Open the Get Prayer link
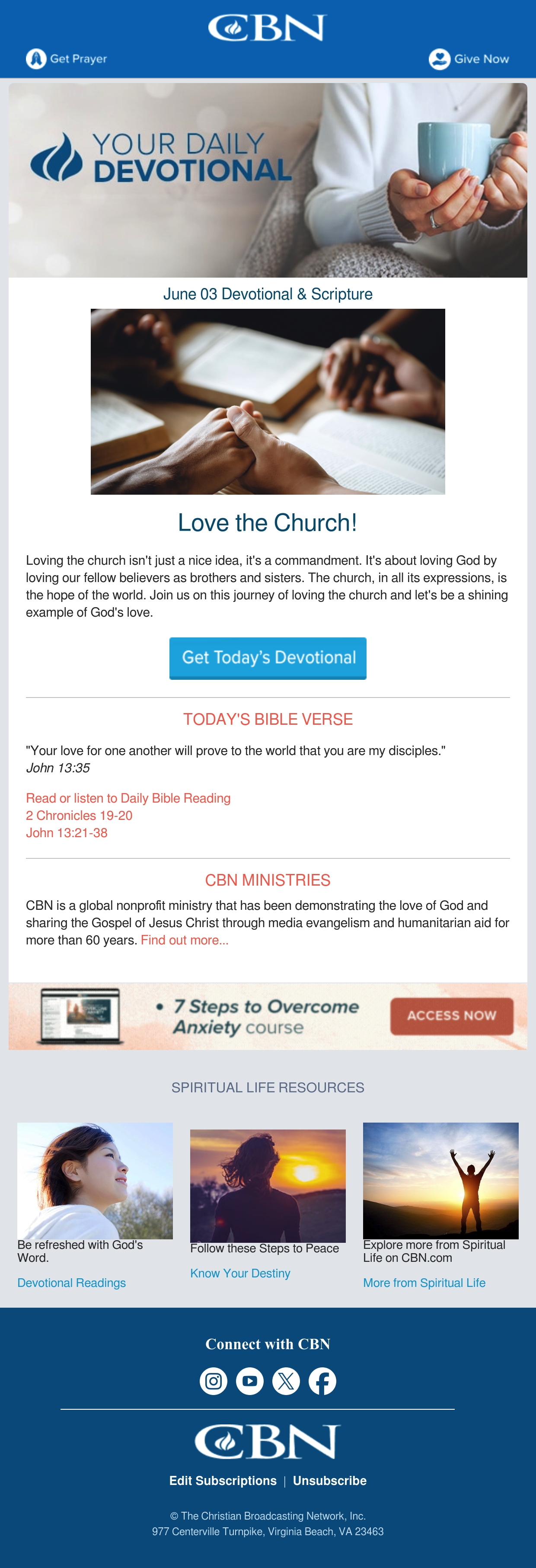Image resolution: width=536 pixels, height=1568 pixels. point(66,58)
